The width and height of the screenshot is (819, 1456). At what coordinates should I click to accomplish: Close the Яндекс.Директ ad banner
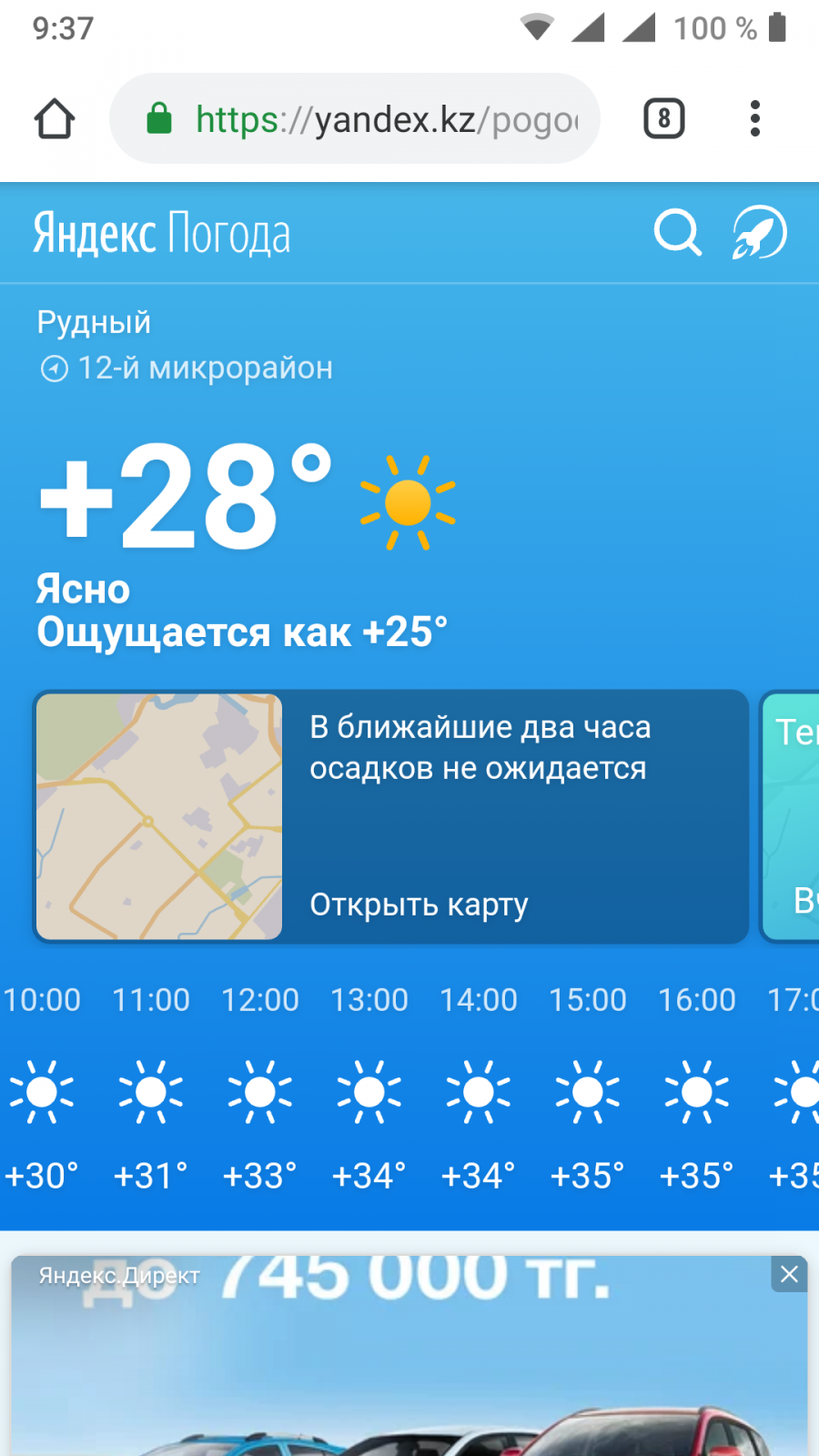click(789, 1274)
